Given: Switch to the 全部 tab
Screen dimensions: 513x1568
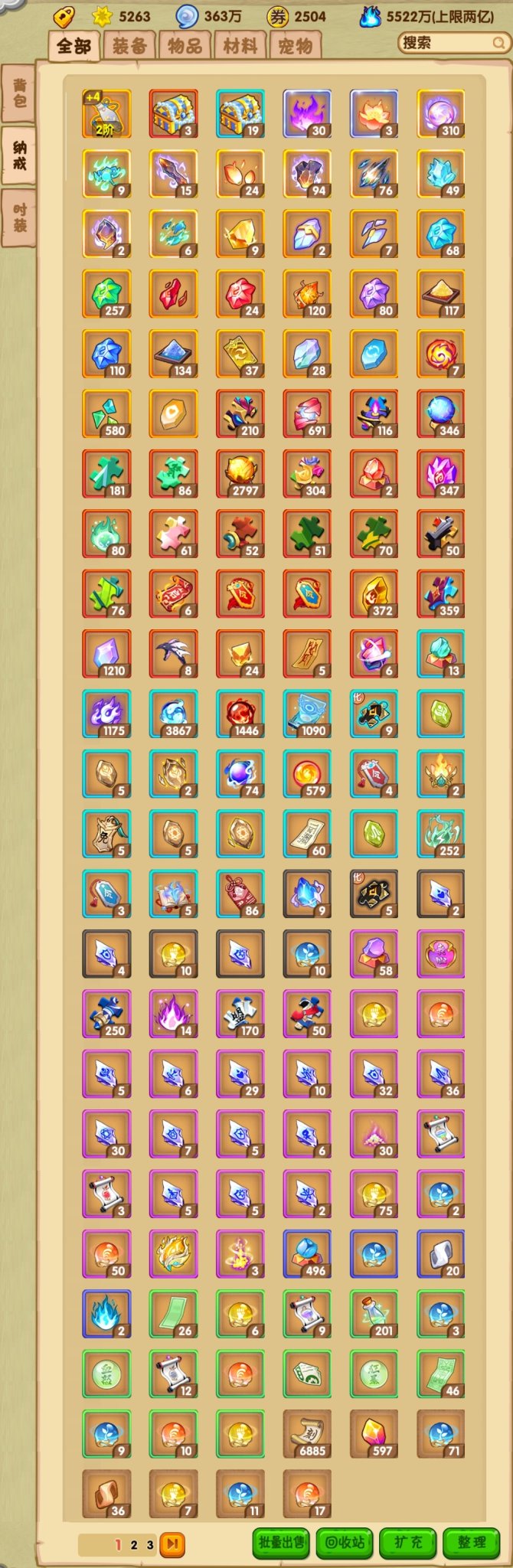Looking at the screenshot, I should (74, 46).
